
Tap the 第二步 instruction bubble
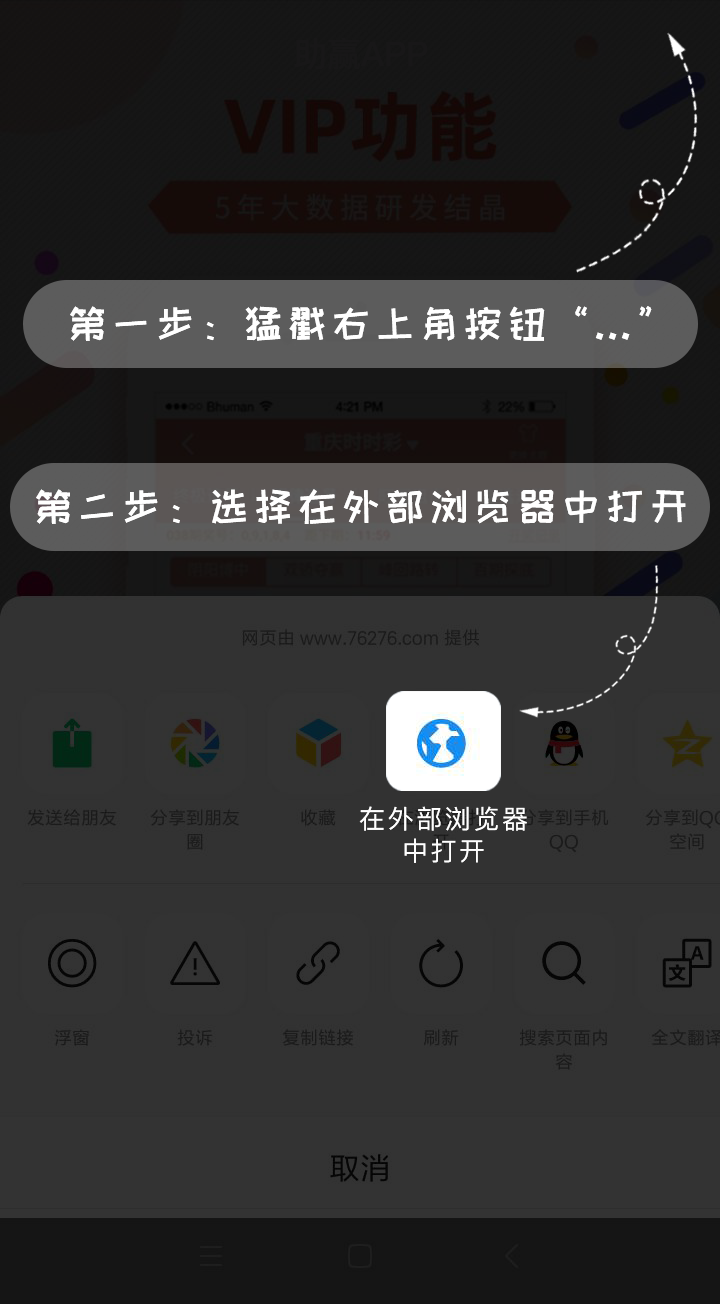362,507
